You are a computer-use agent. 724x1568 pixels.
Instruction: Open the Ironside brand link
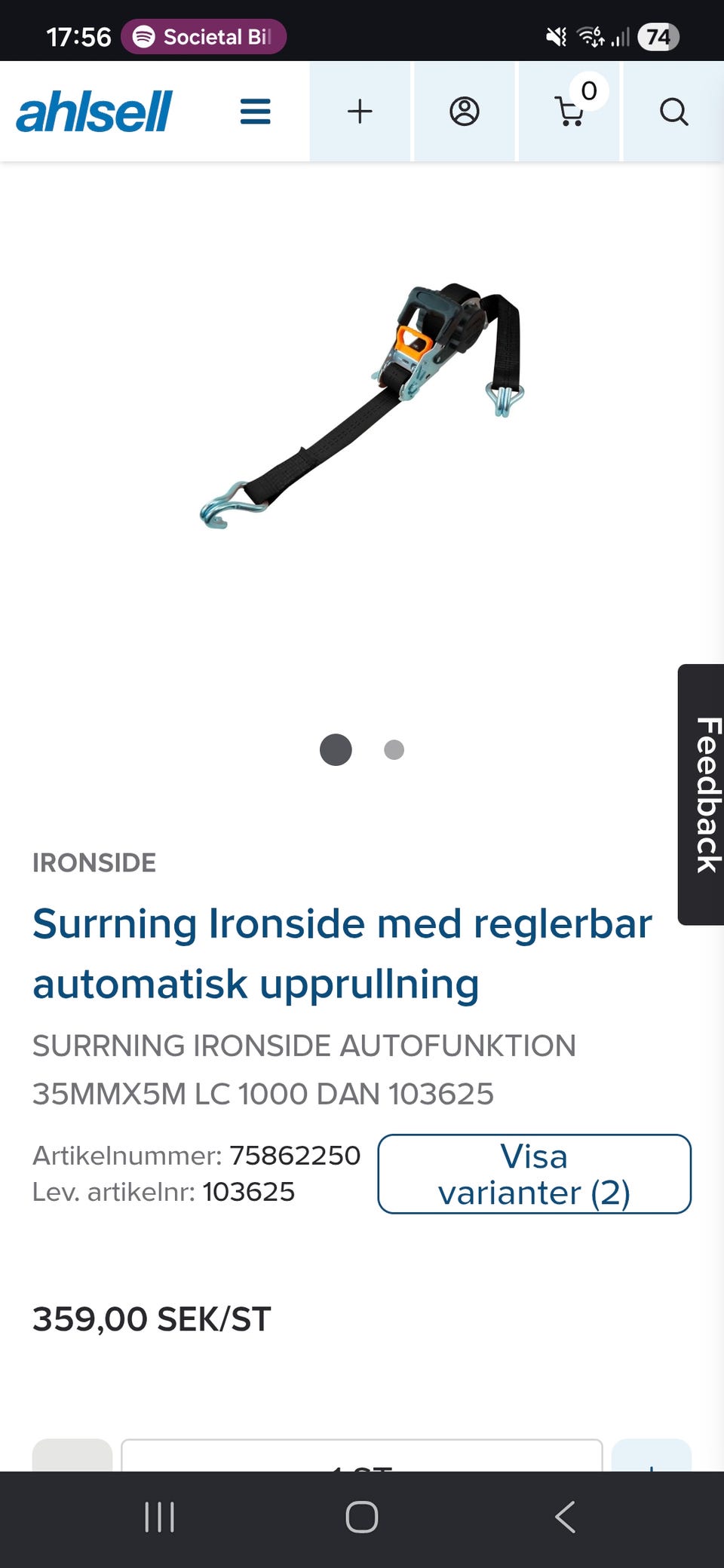94,862
